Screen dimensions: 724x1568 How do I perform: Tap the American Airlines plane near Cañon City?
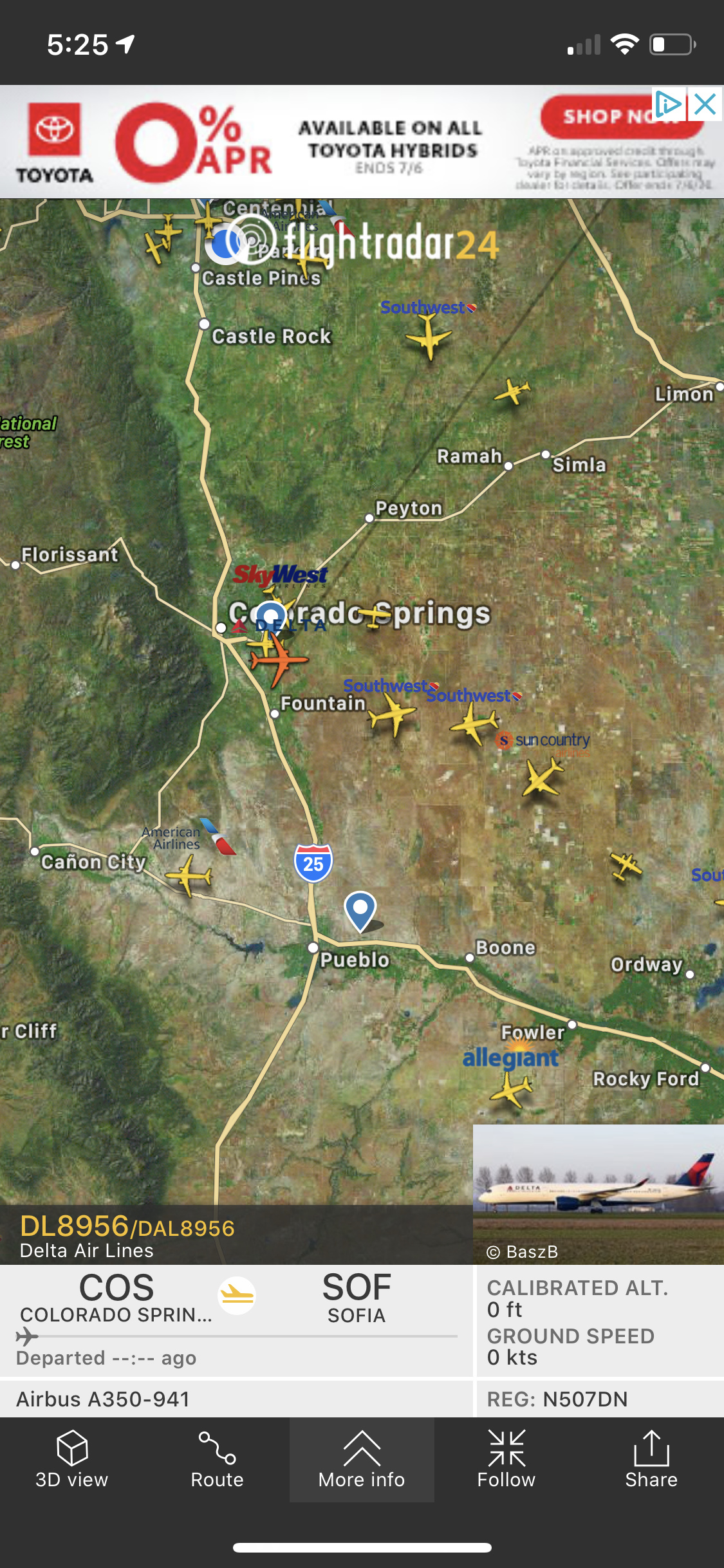click(189, 877)
